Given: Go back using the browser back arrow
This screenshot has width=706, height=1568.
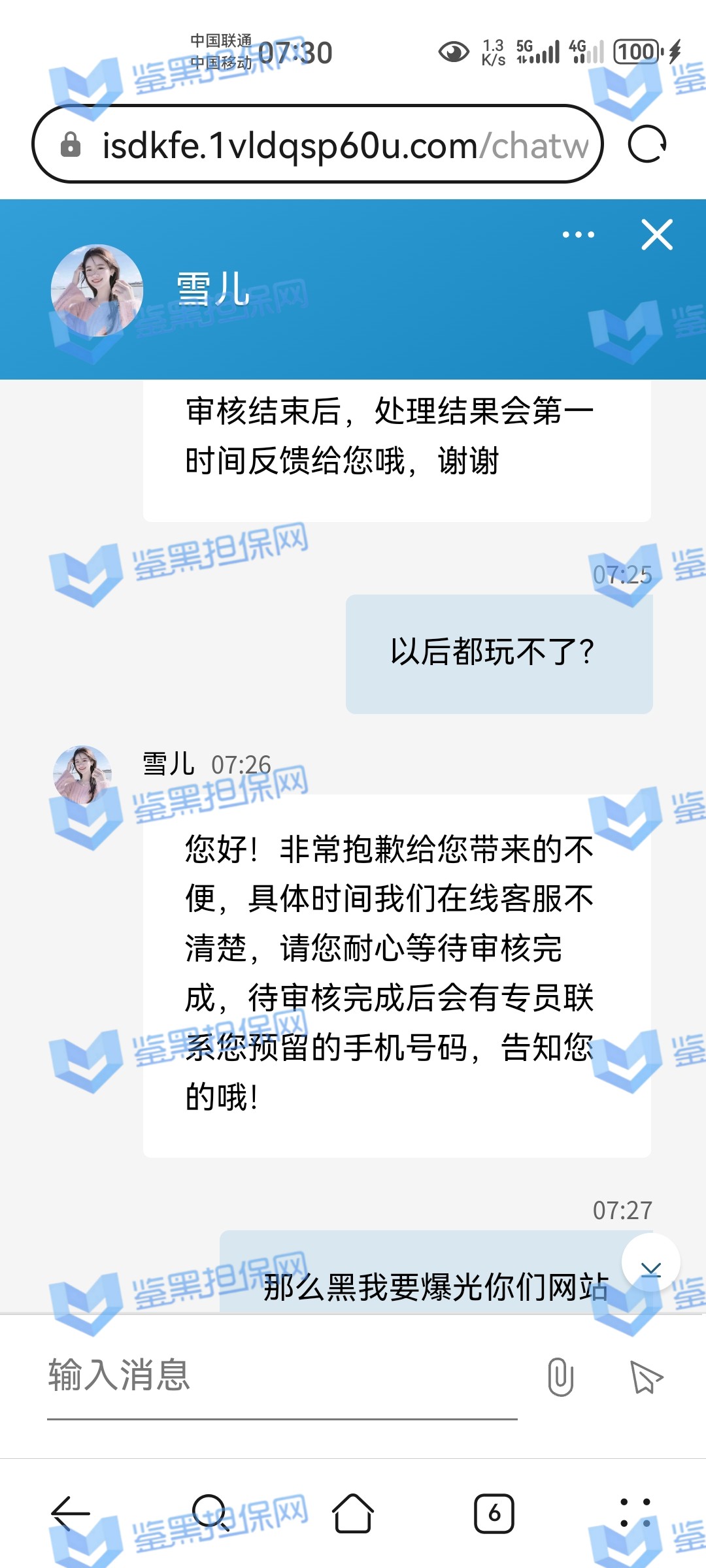Looking at the screenshot, I should click(x=71, y=1512).
